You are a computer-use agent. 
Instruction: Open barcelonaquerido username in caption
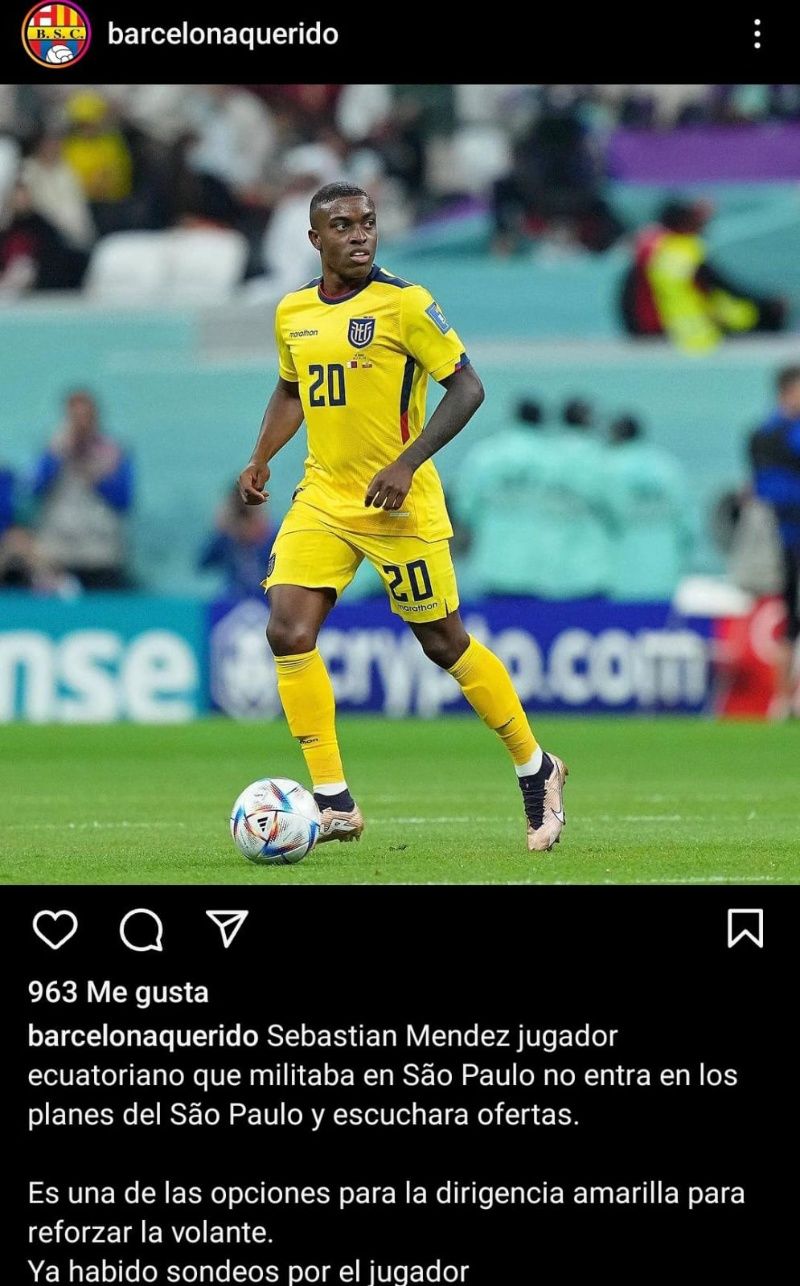click(x=143, y=1036)
